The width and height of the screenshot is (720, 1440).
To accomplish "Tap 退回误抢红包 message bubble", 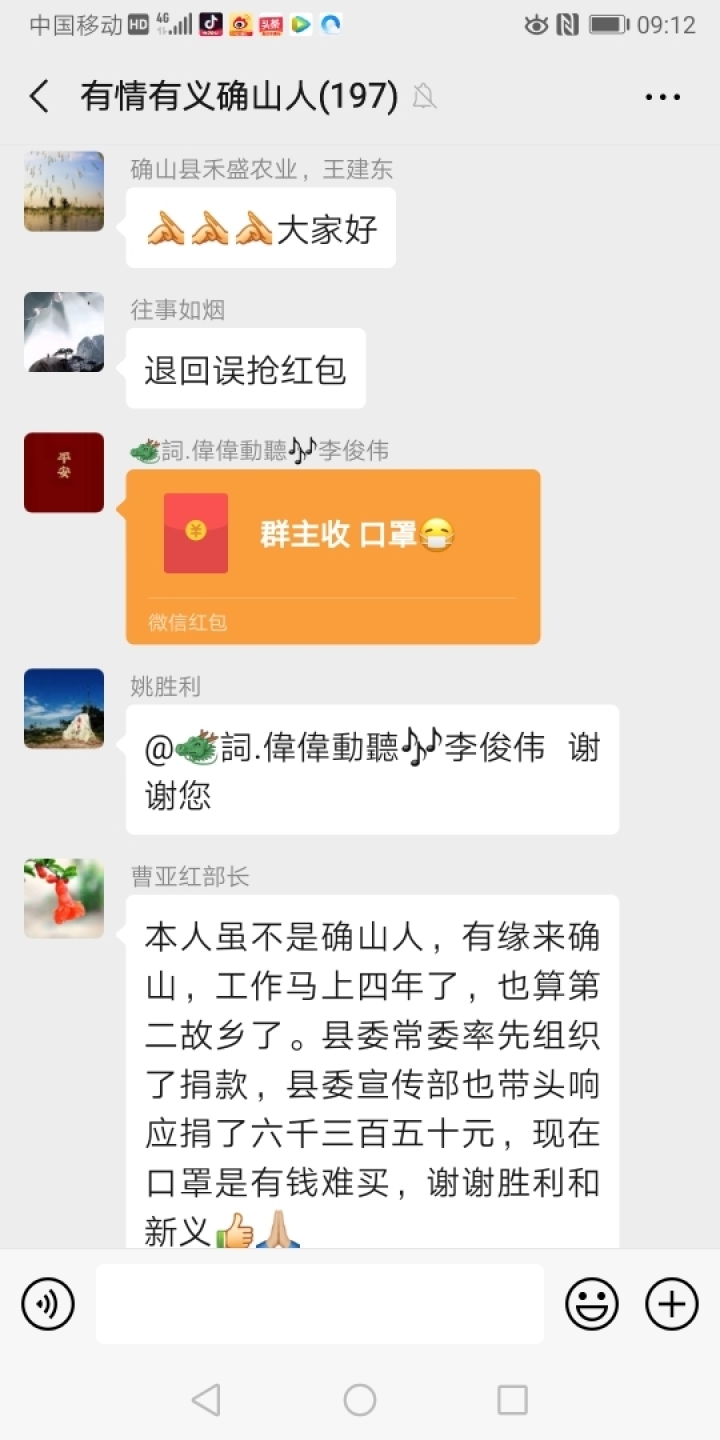I will pyautogui.click(x=245, y=369).
